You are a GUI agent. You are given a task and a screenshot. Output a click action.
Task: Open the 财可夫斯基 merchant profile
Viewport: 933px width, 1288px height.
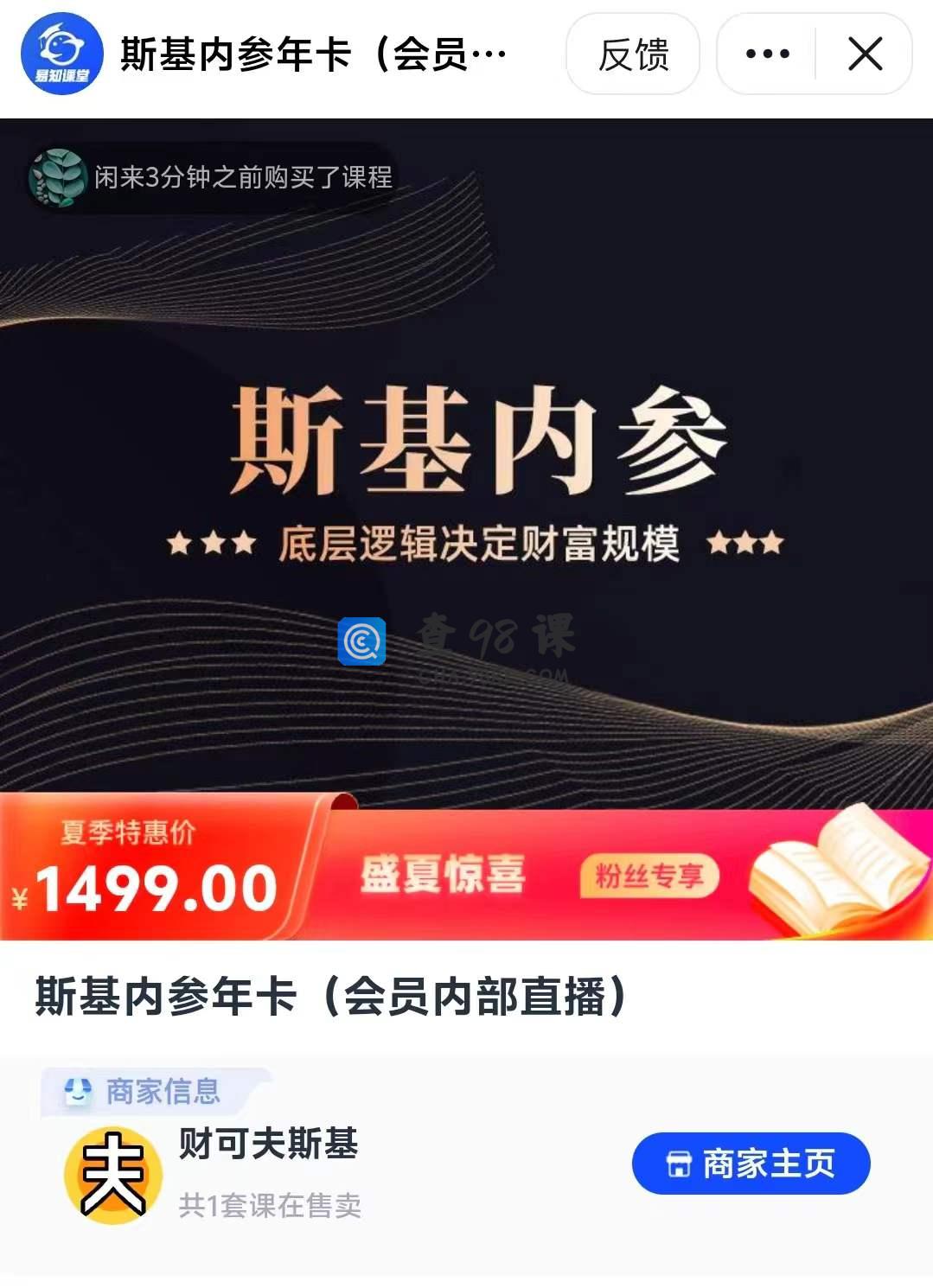point(267,1145)
